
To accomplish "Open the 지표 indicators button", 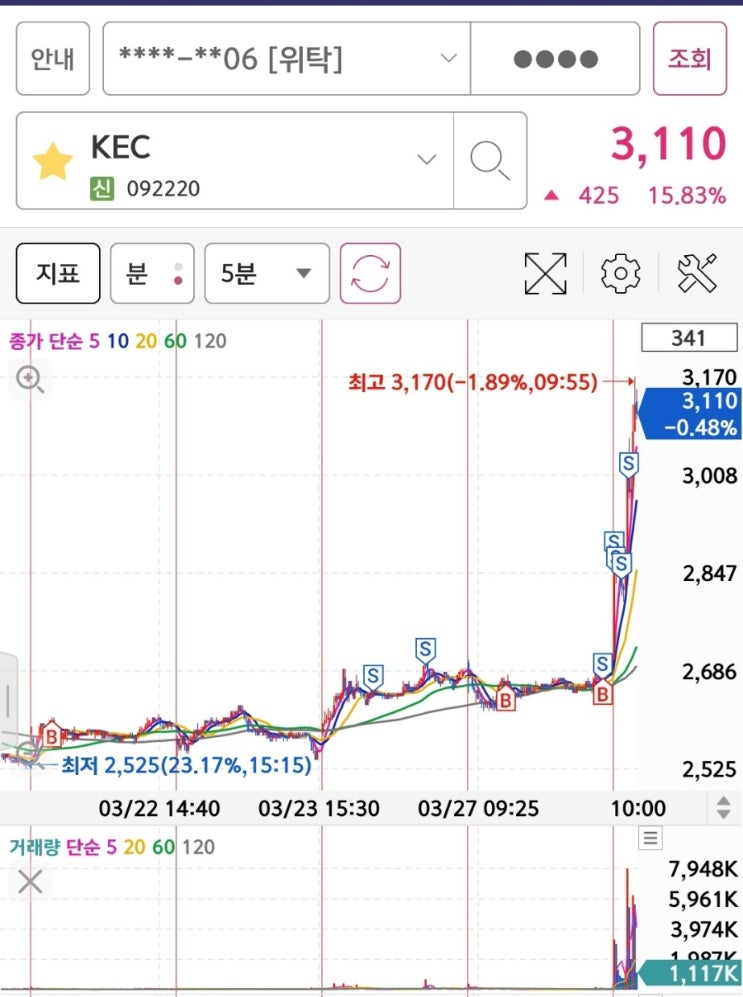I will click(x=57, y=273).
